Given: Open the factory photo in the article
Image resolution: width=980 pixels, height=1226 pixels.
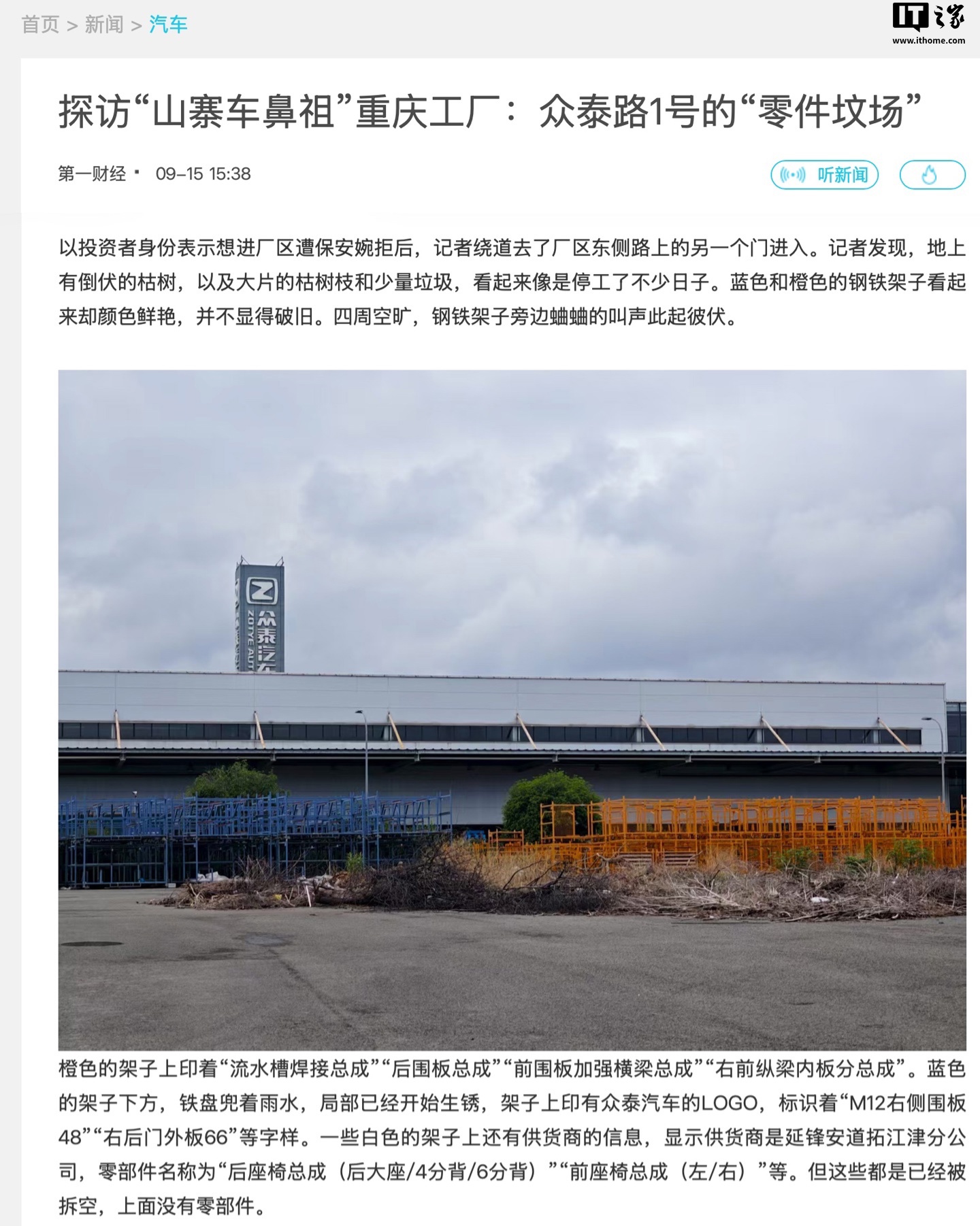Looking at the screenshot, I should tap(512, 710).
